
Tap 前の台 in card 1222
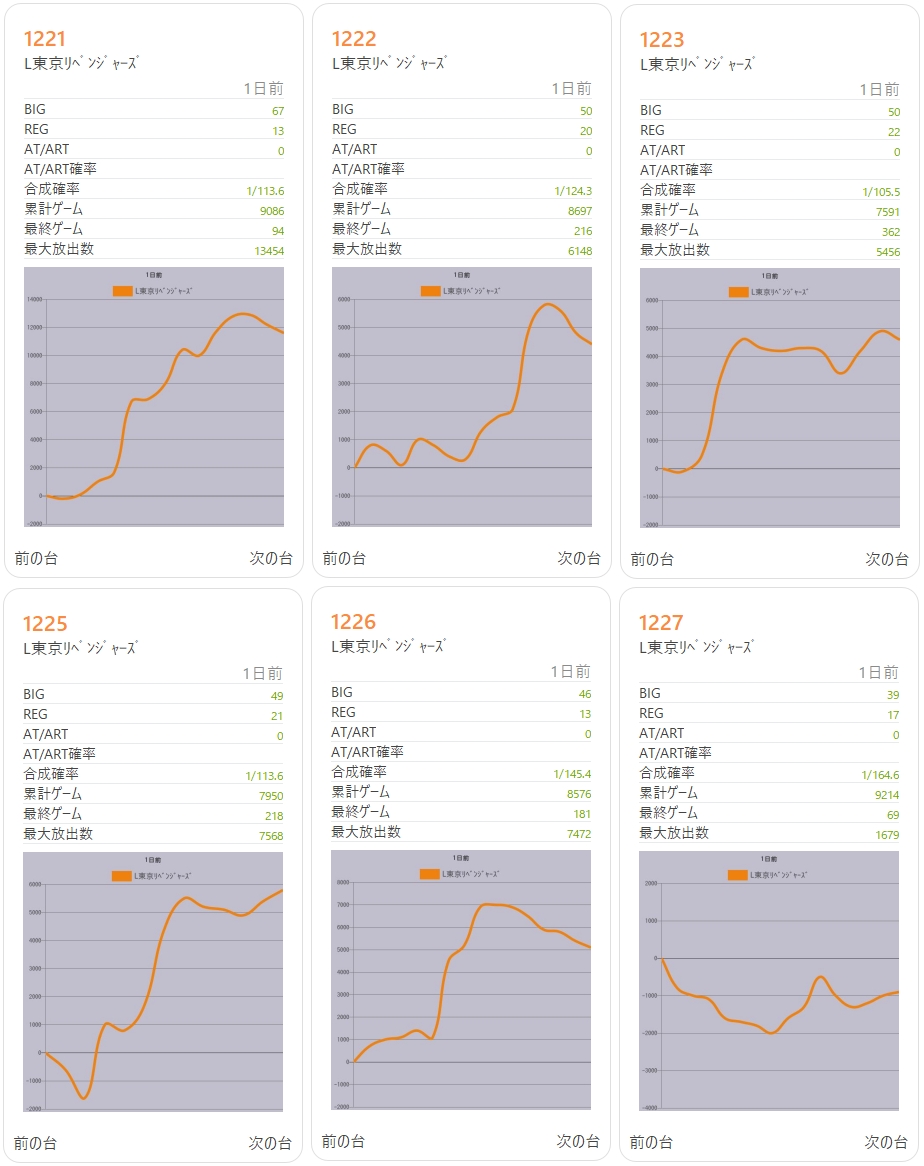344,558
